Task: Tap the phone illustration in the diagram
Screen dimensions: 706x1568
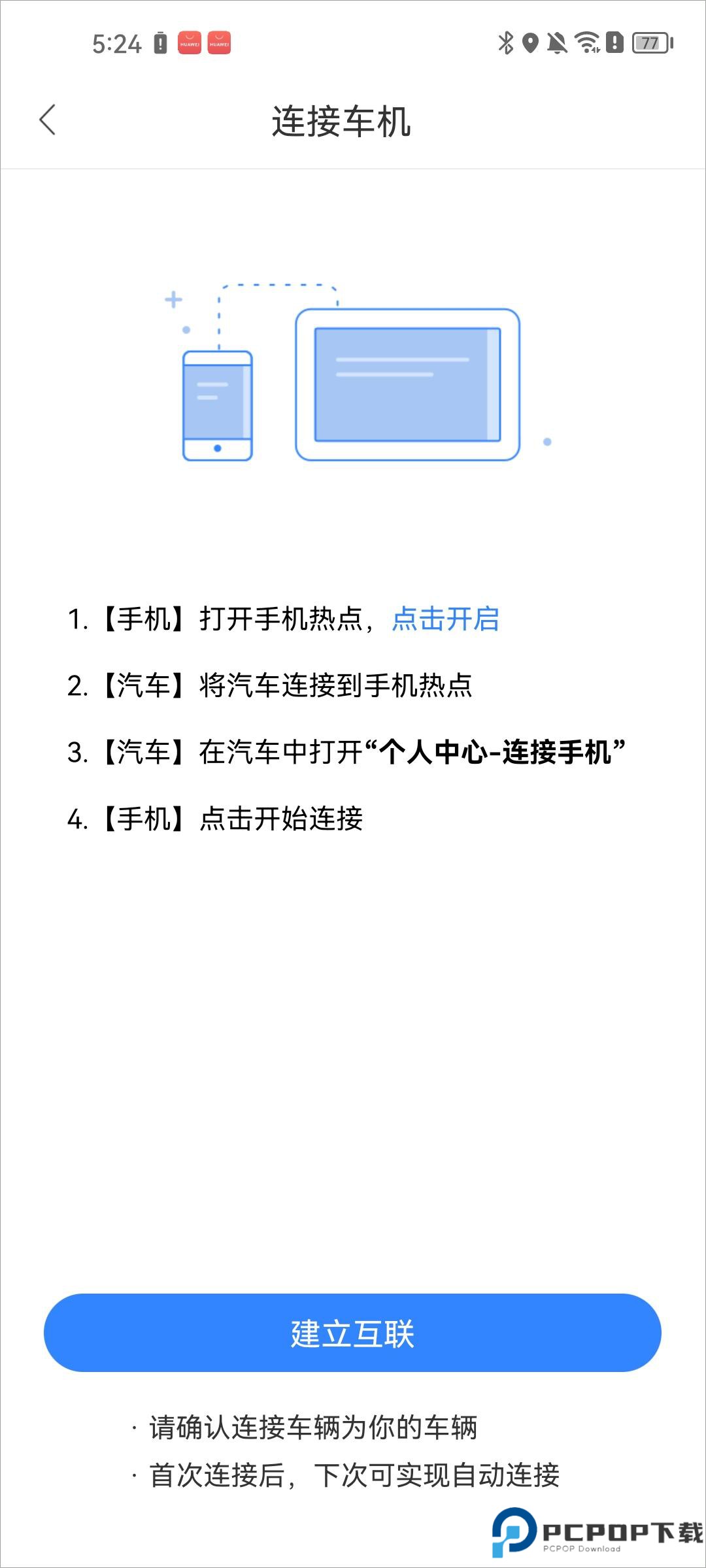Action: click(218, 406)
